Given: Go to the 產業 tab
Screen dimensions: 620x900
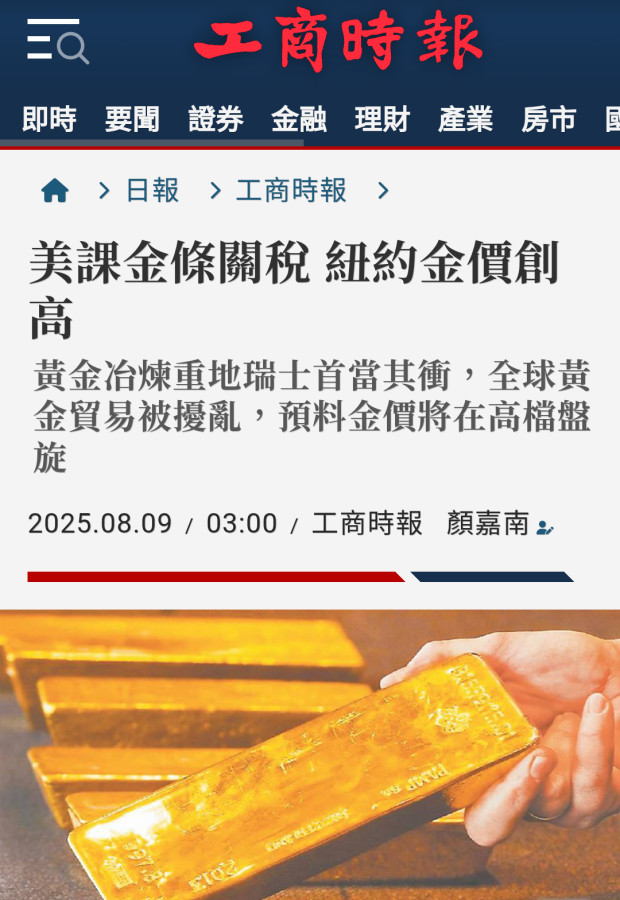Looking at the screenshot, I should tap(465, 120).
